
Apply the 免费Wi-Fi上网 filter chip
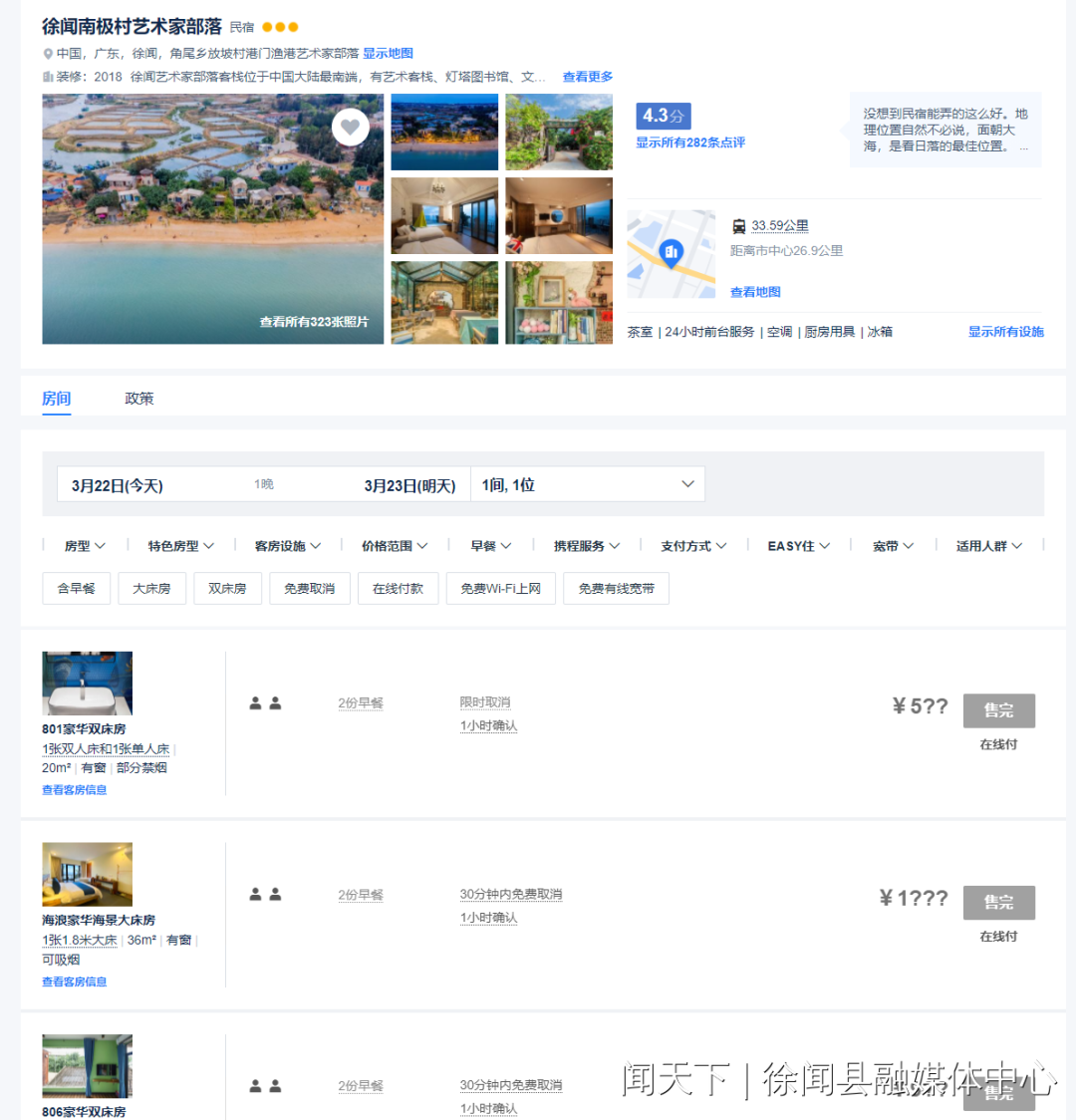point(500,589)
